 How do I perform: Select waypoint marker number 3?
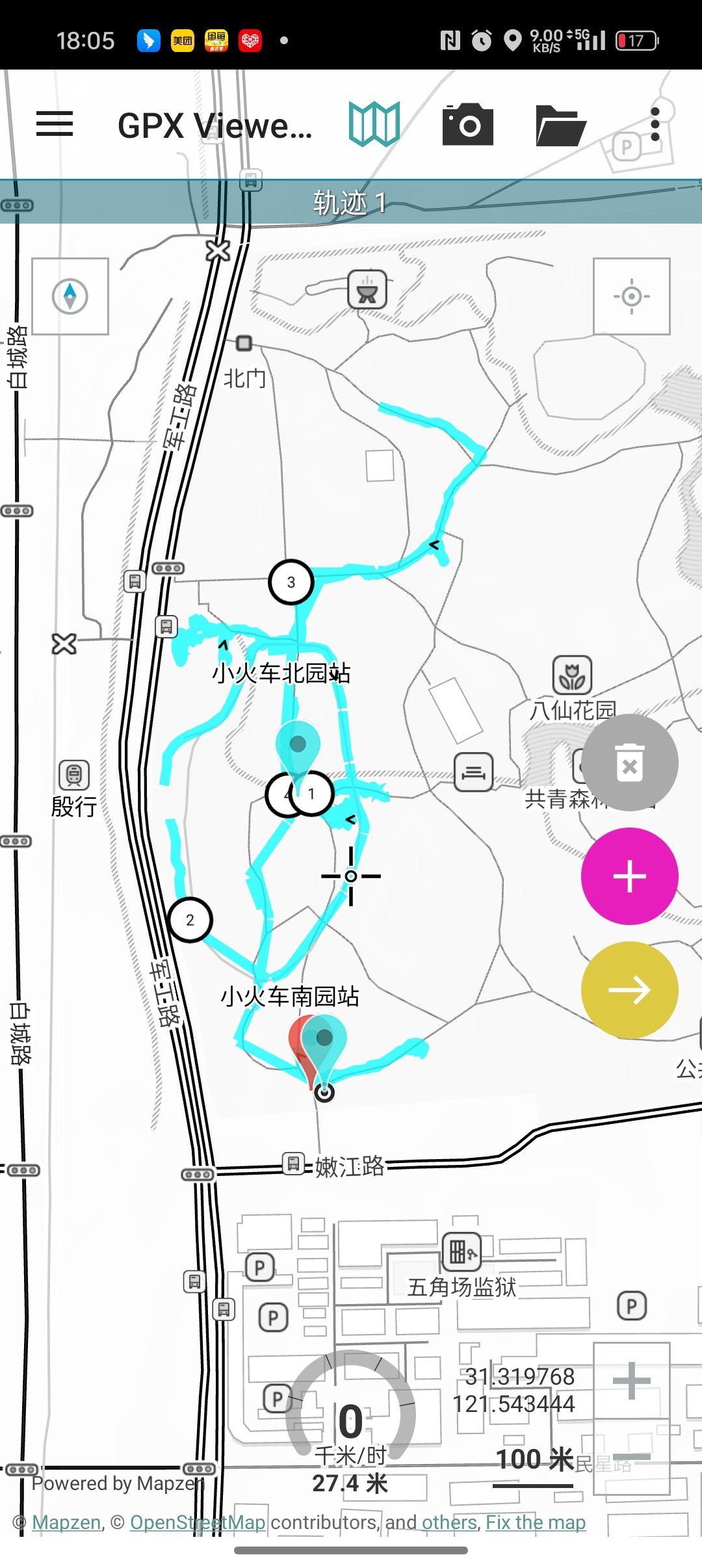coord(291,582)
